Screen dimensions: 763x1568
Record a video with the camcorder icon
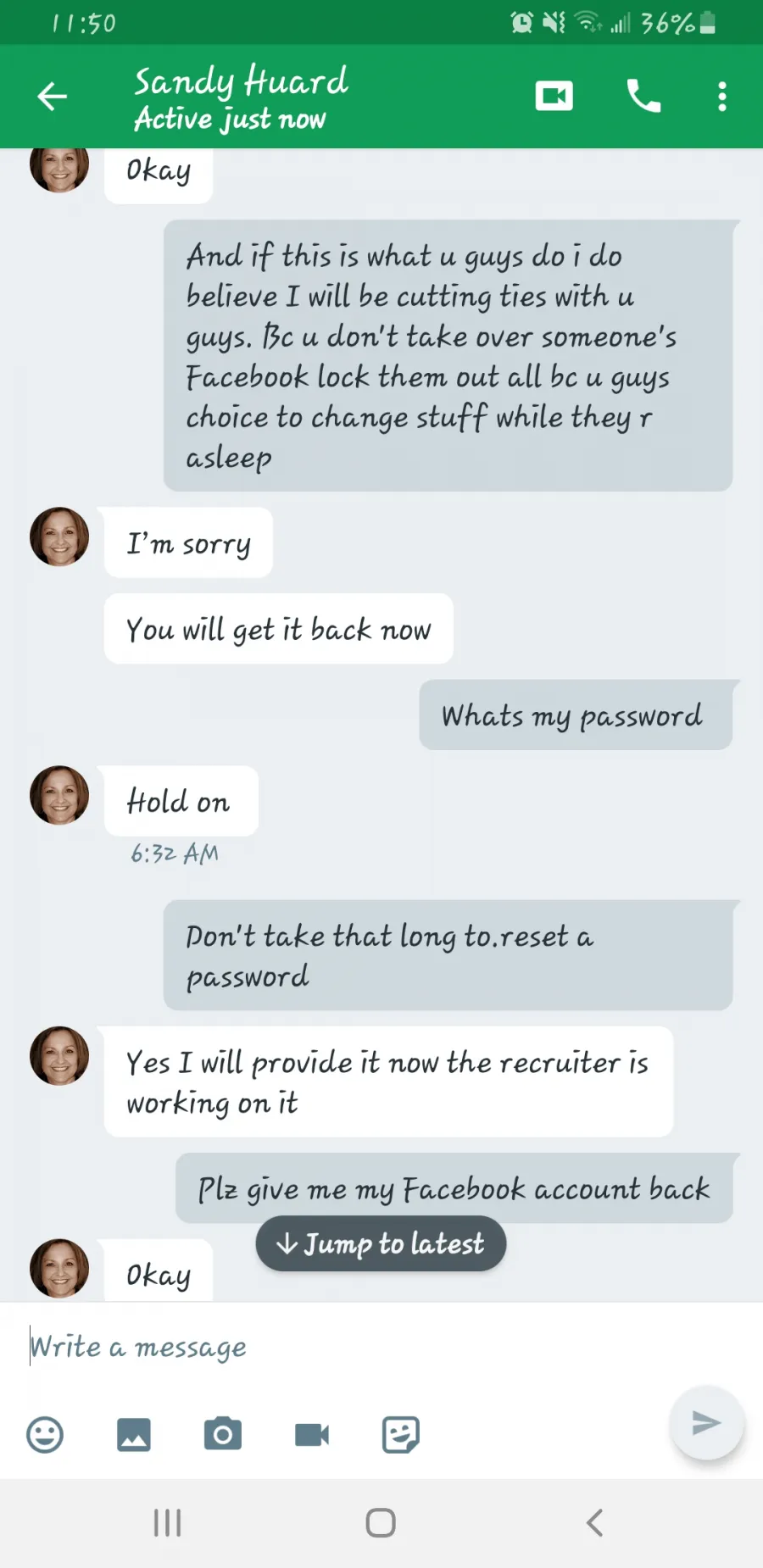(x=312, y=1435)
